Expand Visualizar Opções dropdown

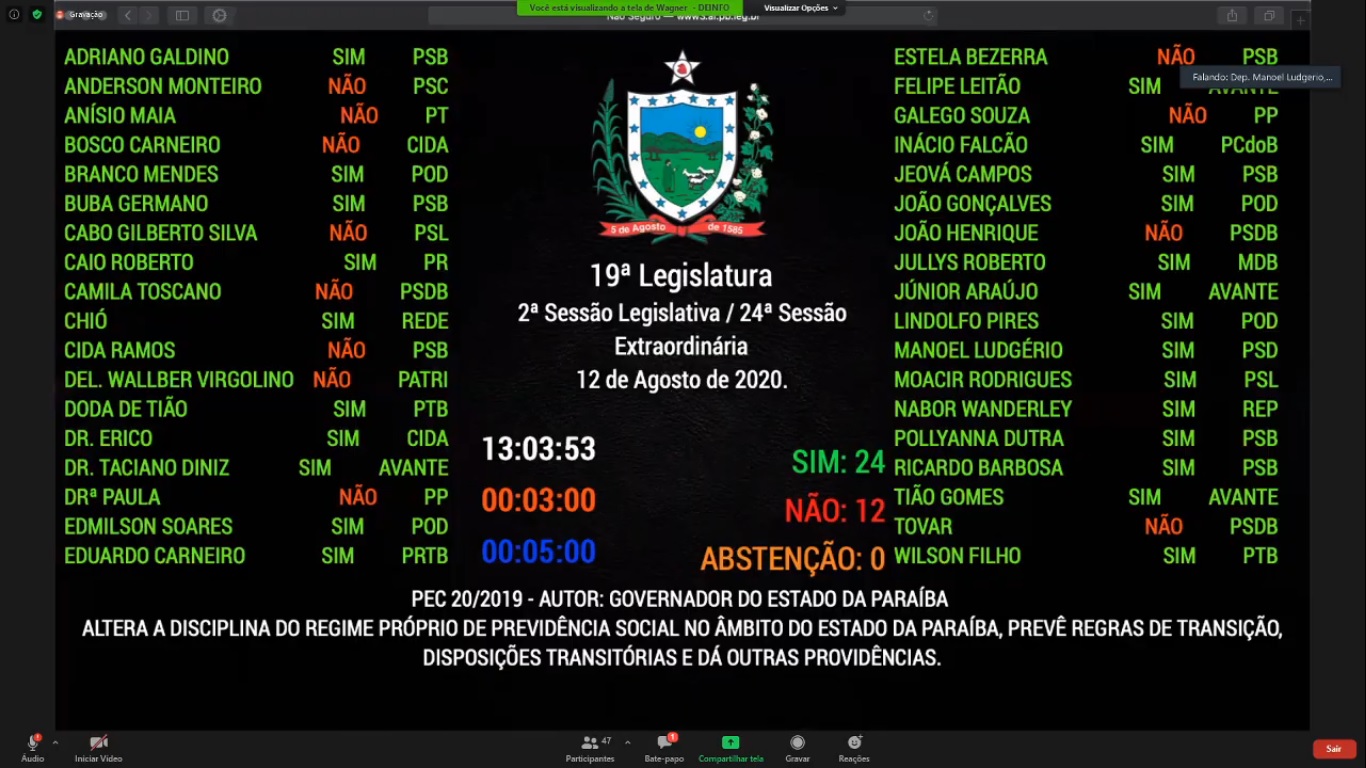point(802,7)
